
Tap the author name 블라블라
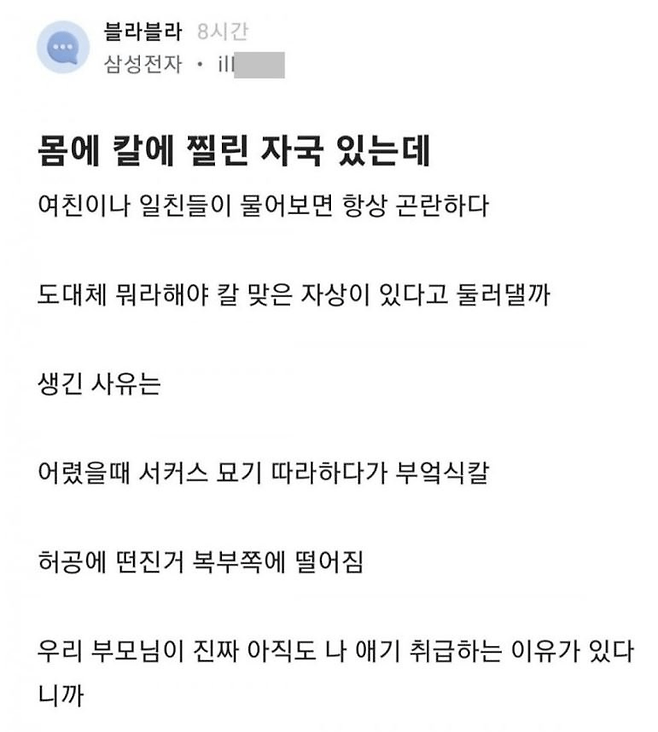[143, 32]
